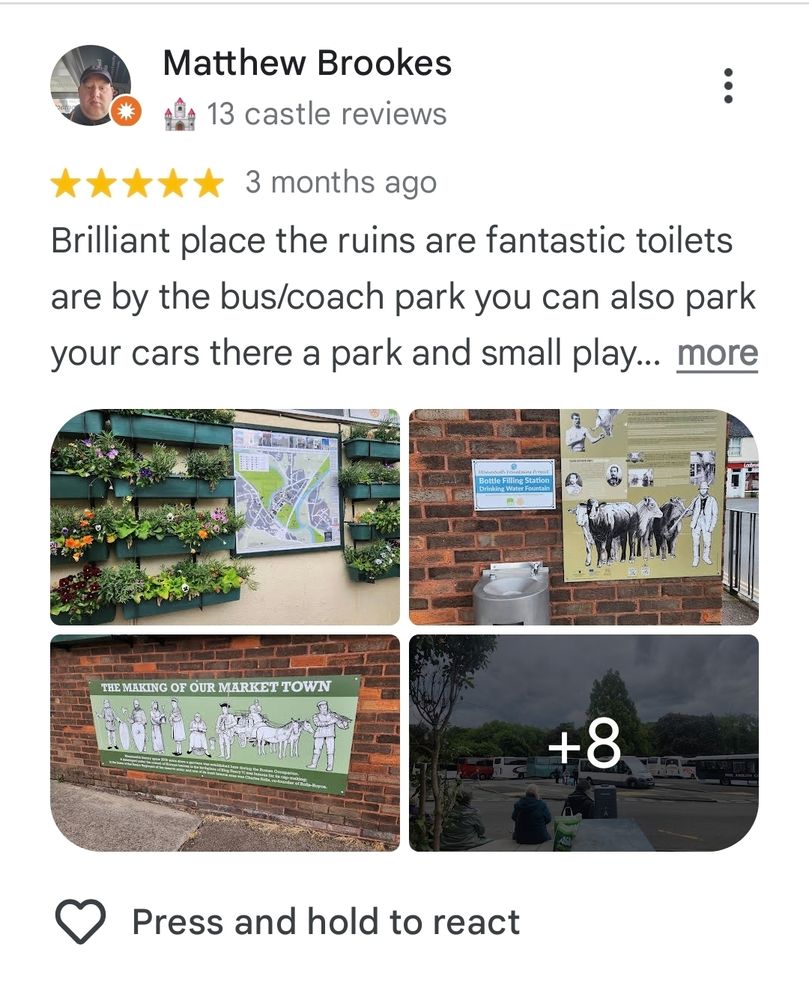This screenshot has height=1000, width=809.
Task: Tap the heart to react to review
Action: 80,922
